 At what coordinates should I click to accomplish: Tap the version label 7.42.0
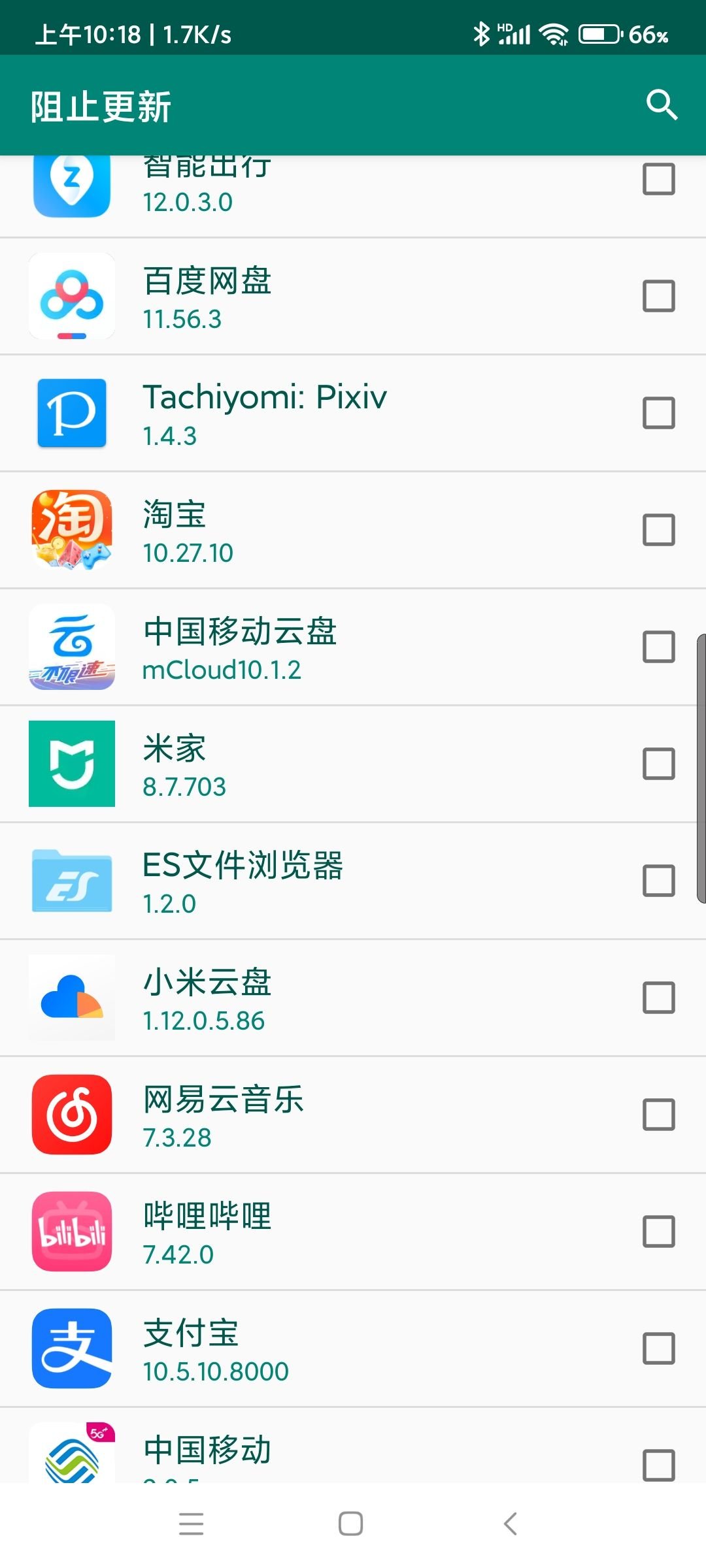[178, 1255]
